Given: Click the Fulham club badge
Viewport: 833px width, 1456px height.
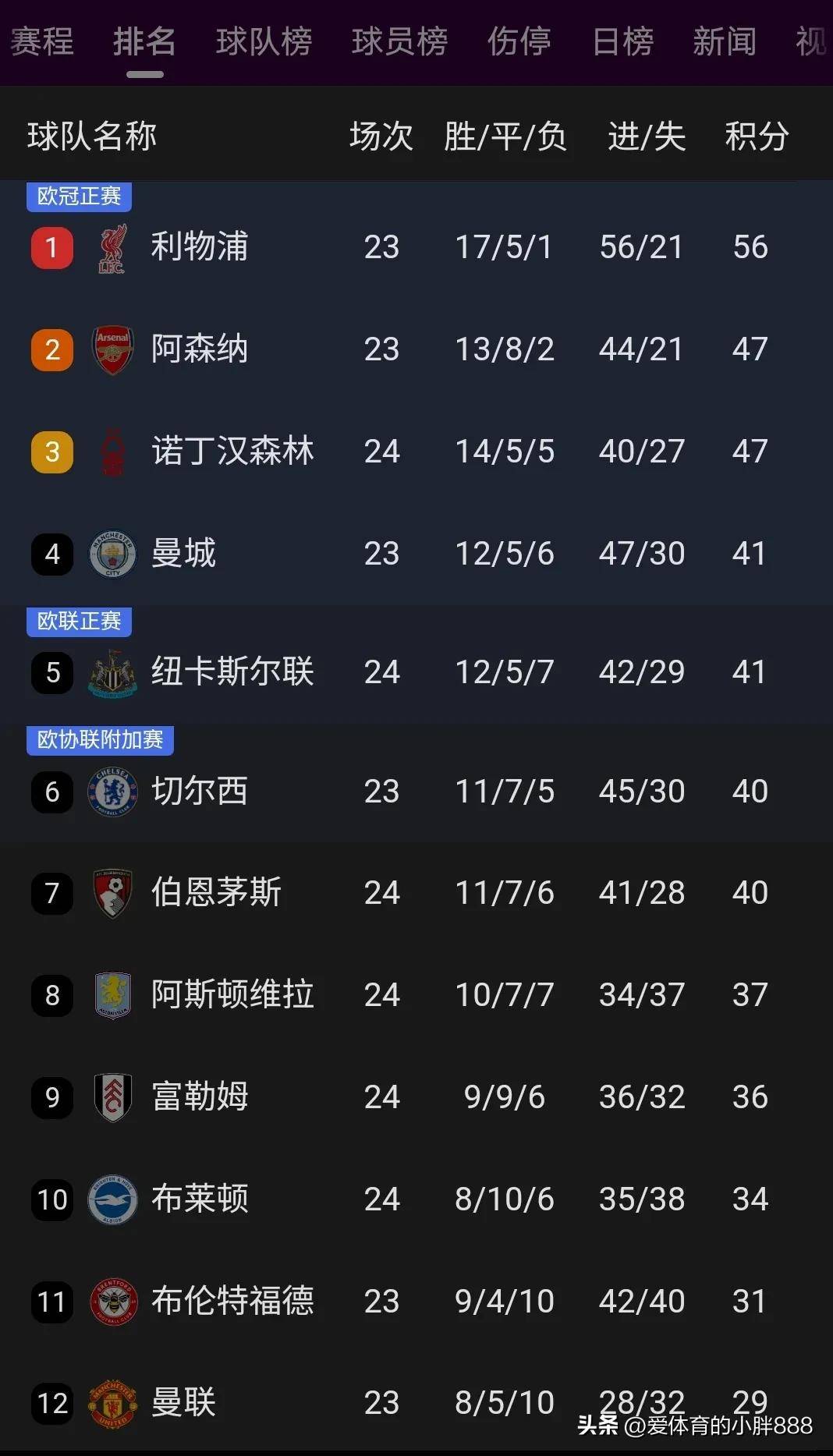Looking at the screenshot, I should [112, 1096].
